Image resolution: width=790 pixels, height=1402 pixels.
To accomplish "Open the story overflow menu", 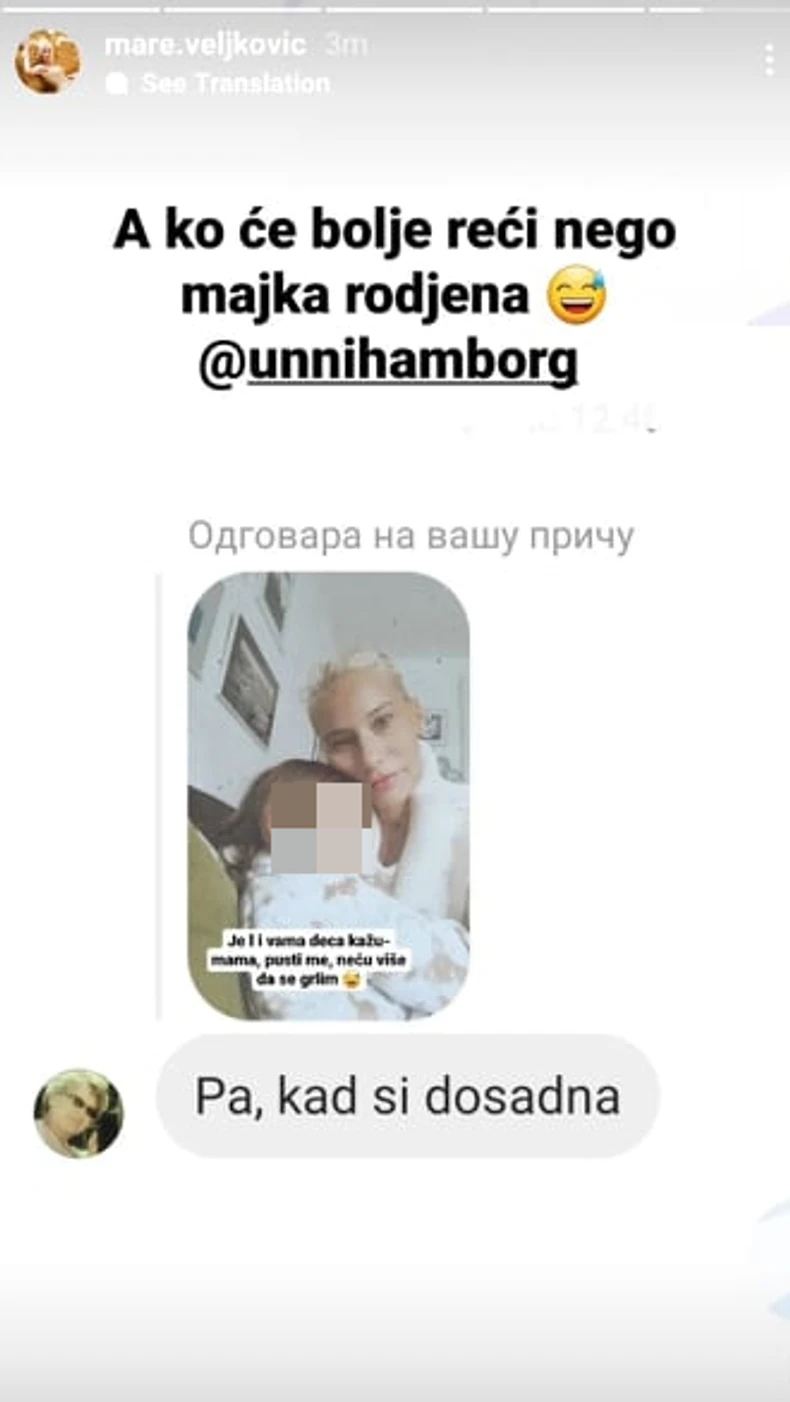I will [x=768, y=60].
